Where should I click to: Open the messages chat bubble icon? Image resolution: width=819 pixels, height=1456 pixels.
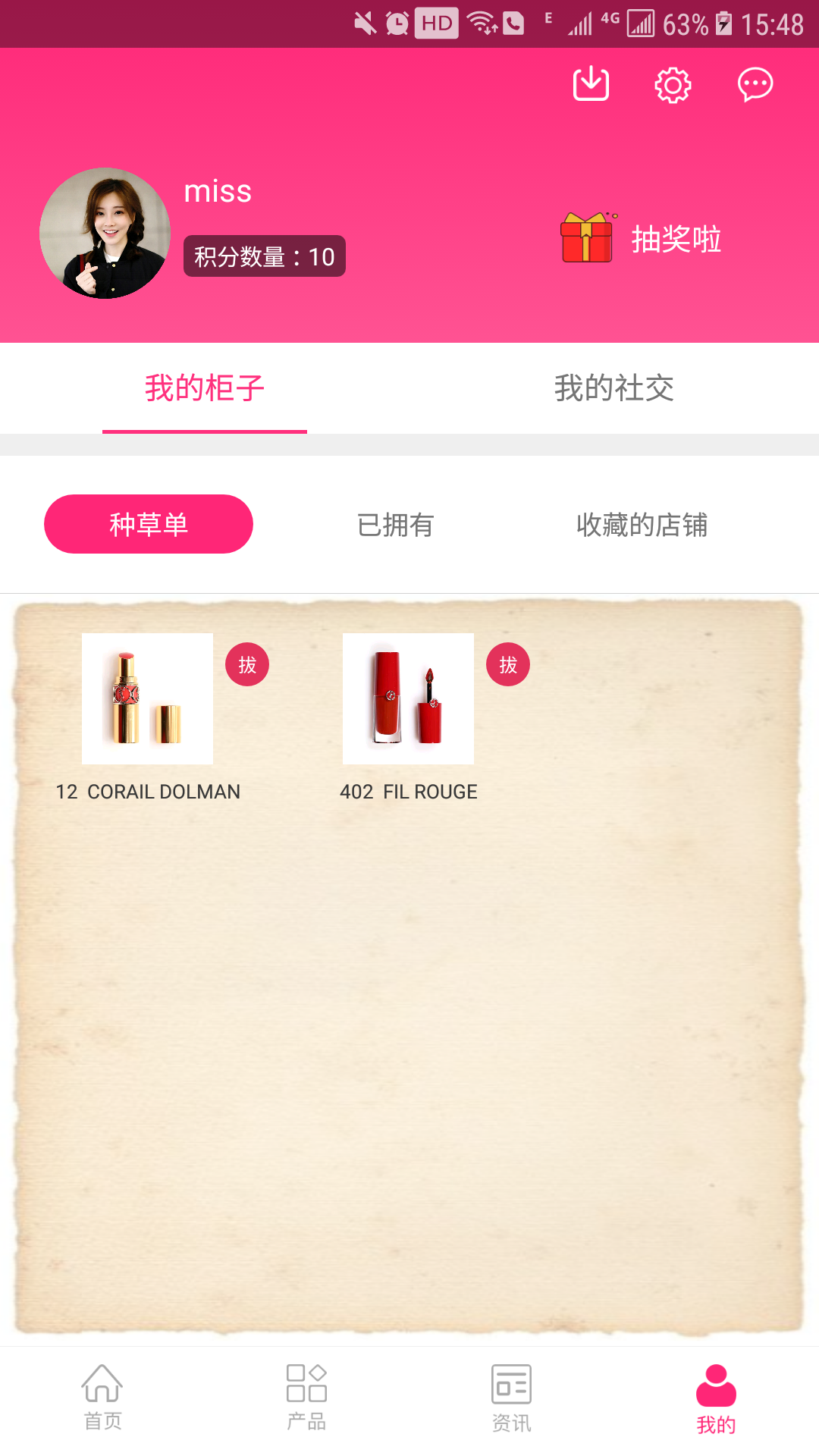(x=755, y=85)
